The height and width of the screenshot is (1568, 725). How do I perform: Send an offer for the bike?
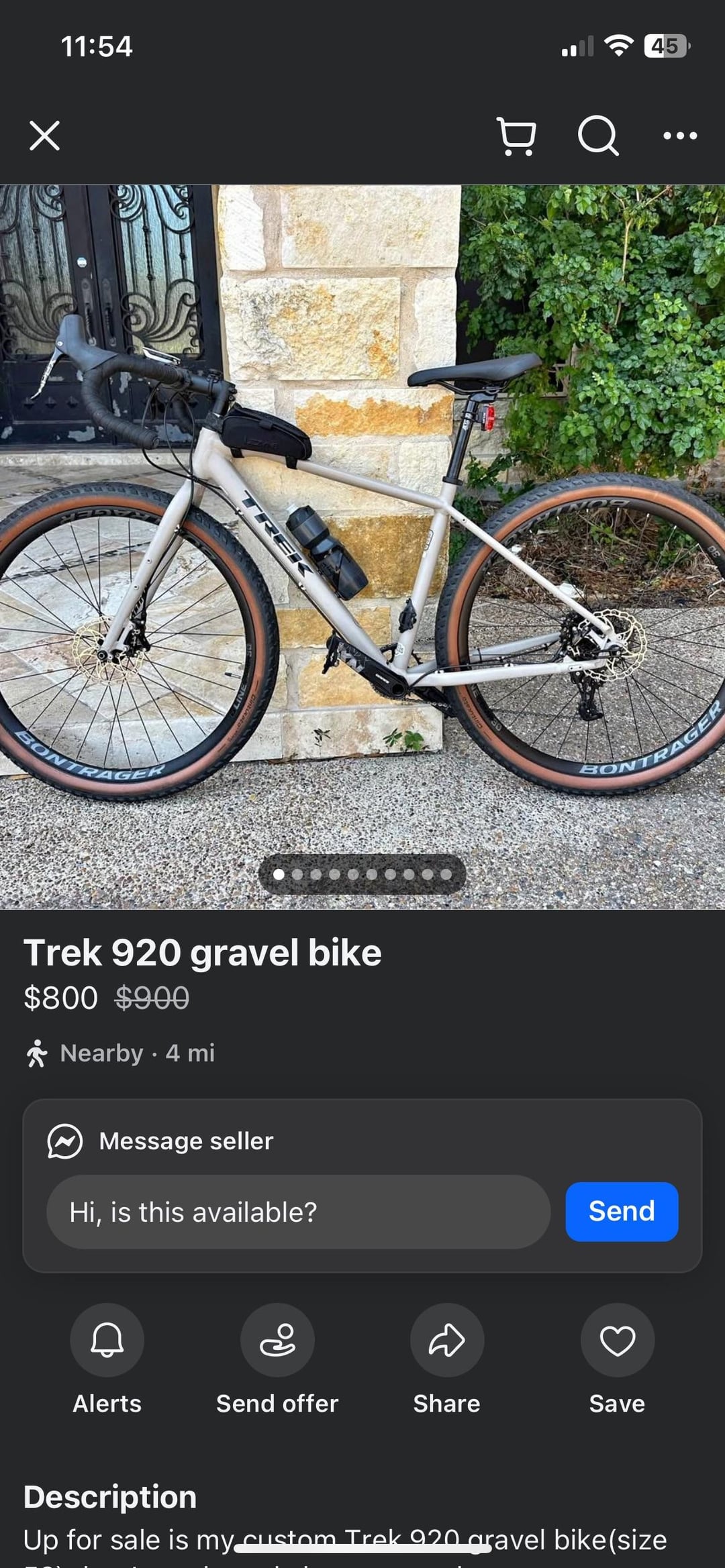coord(277,1341)
